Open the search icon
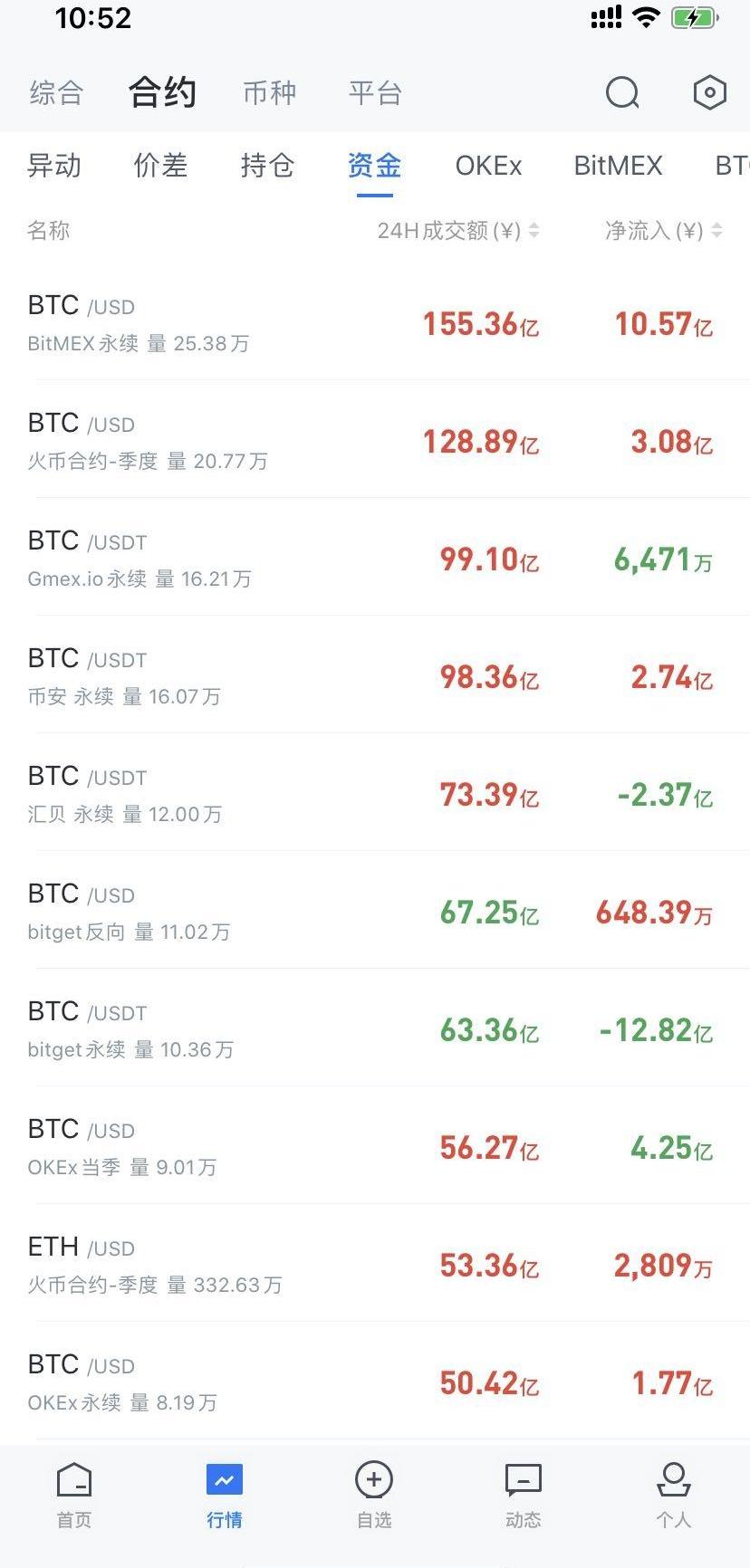The image size is (750, 1568). (x=622, y=92)
